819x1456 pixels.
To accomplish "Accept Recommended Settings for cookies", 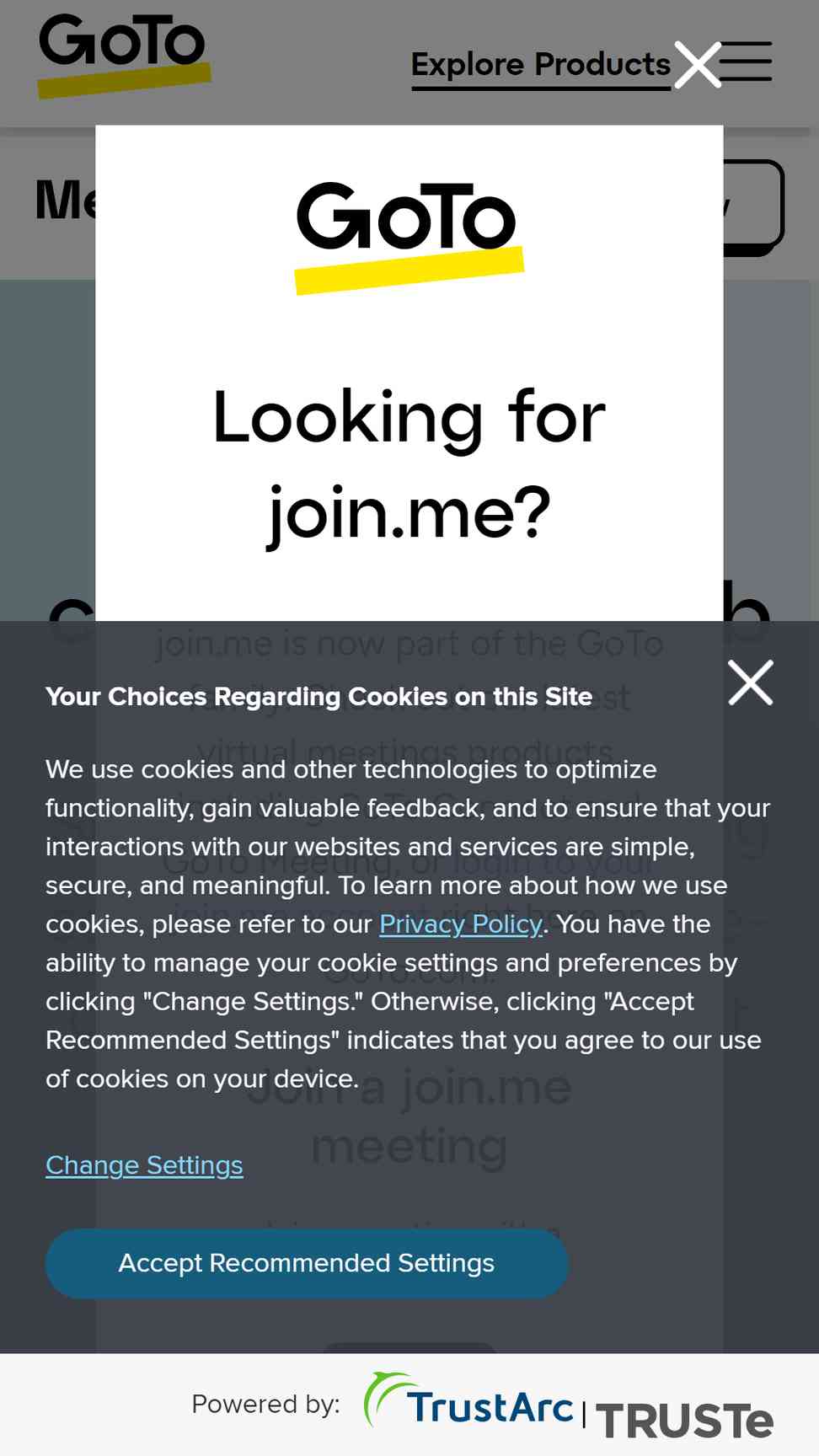I will click(307, 1263).
